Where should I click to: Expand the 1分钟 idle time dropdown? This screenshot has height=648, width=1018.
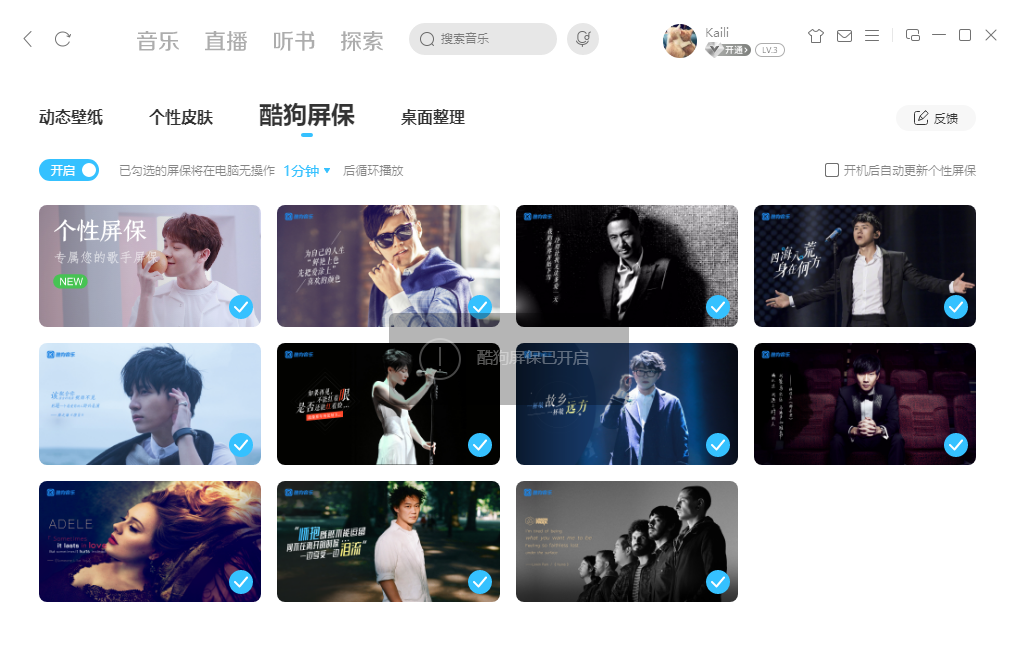tap(307, 171)
